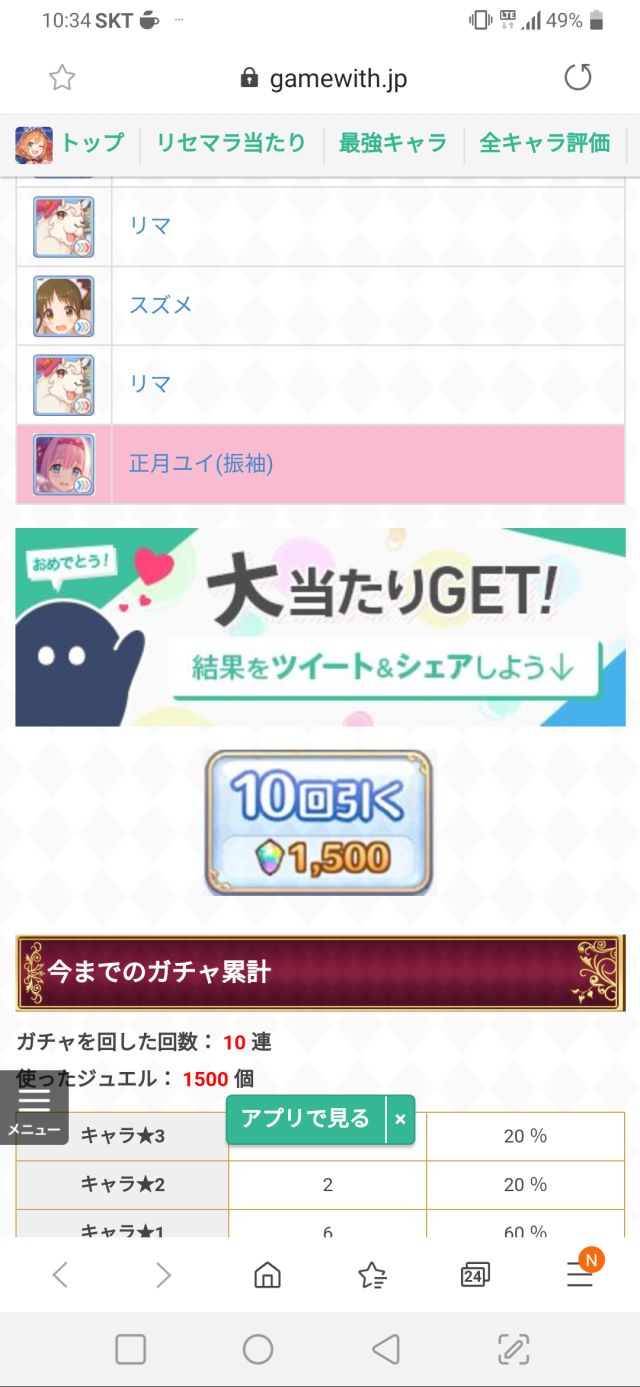Open the gamewith.jp address bar
Viewport: 640px width, 1387px height.
[x=325, y=79]
